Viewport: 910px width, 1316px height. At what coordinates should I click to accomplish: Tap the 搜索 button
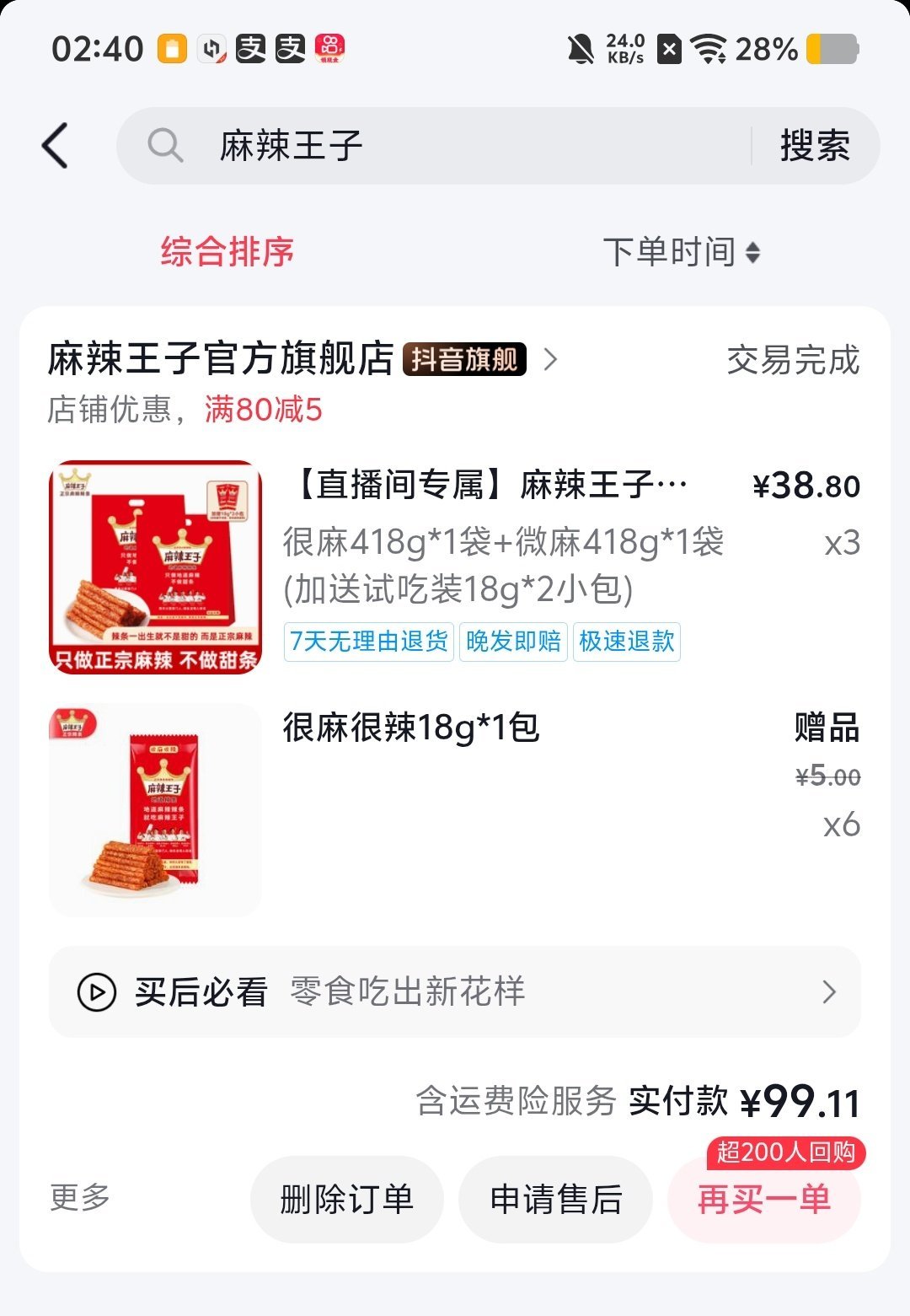(x=814, y=146)
